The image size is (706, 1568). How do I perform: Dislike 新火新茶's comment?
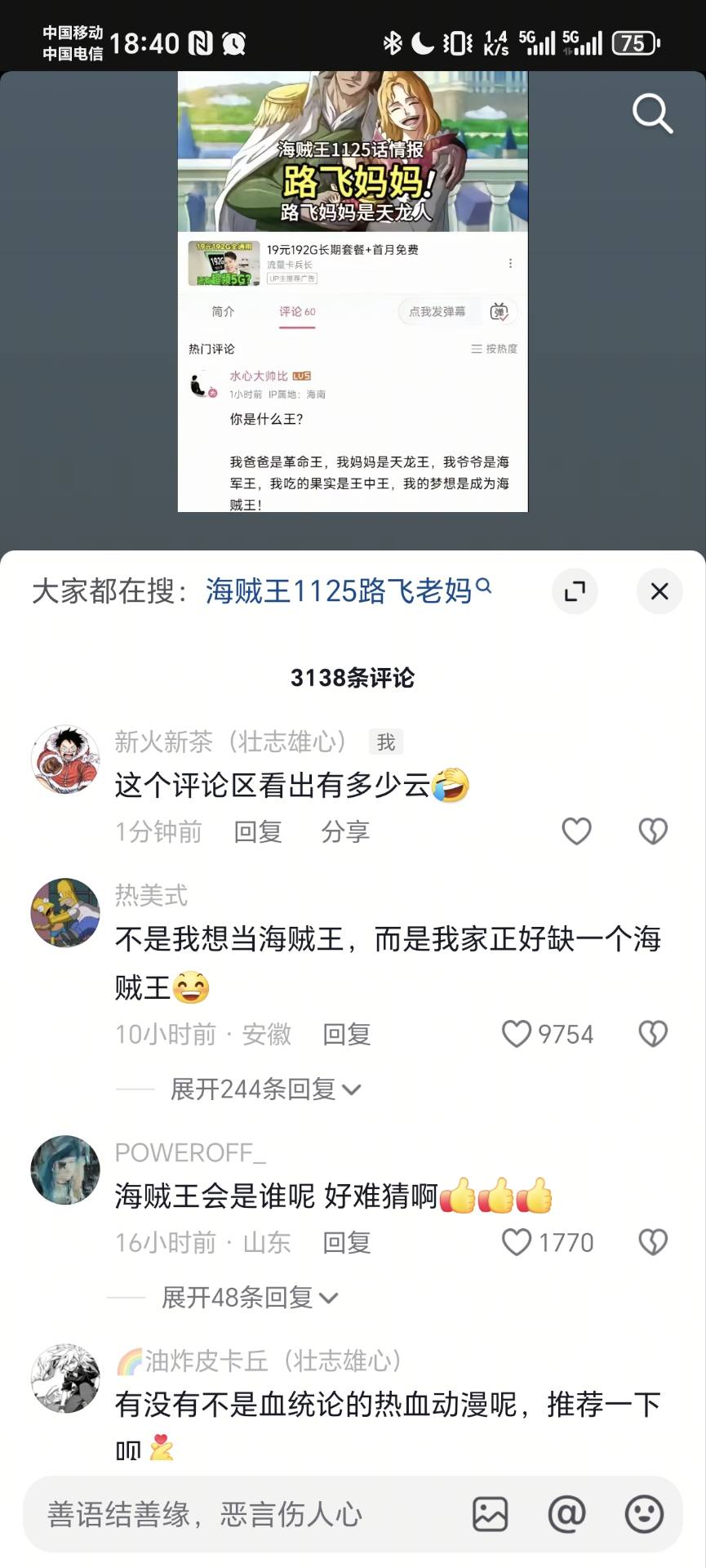[x=653, y=831]
